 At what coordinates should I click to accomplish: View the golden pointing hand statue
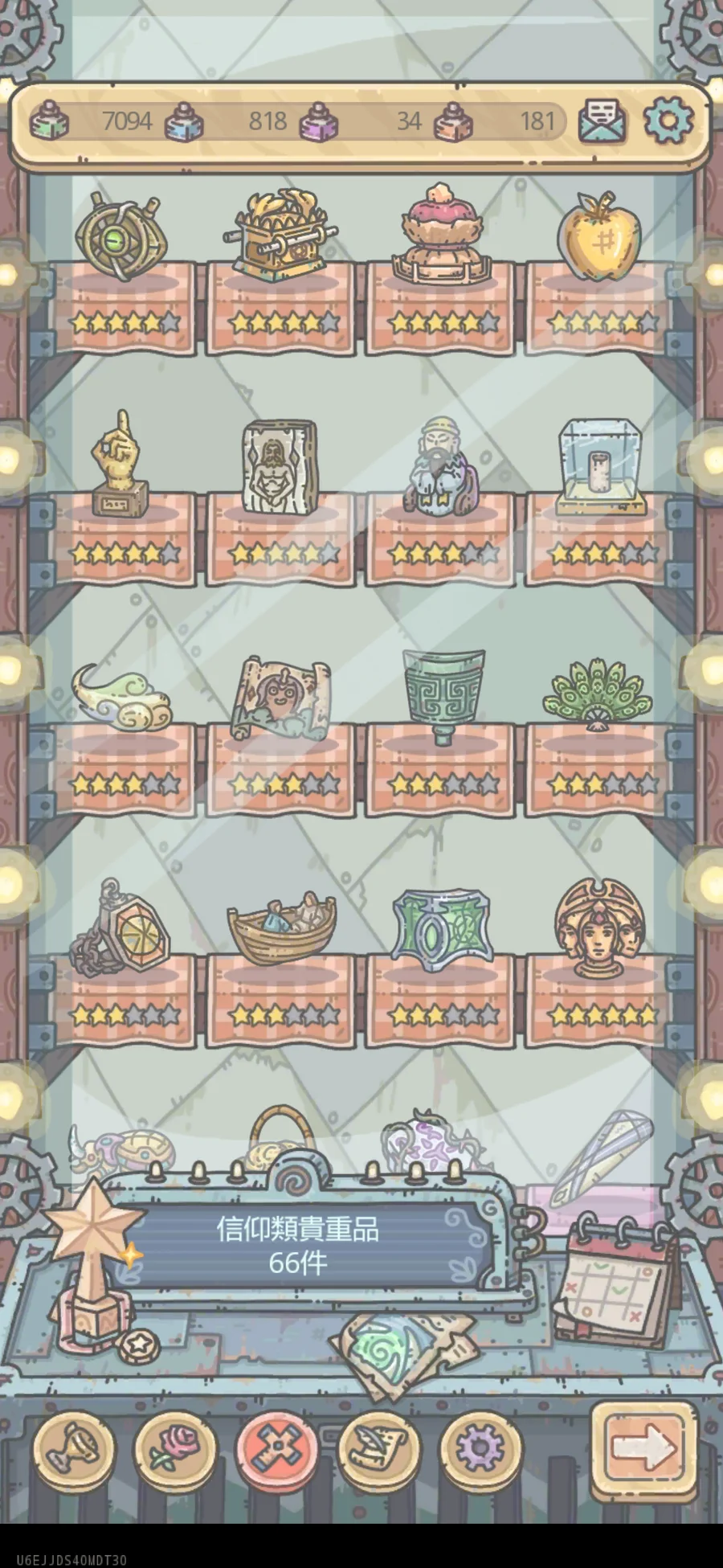[120, 463]
